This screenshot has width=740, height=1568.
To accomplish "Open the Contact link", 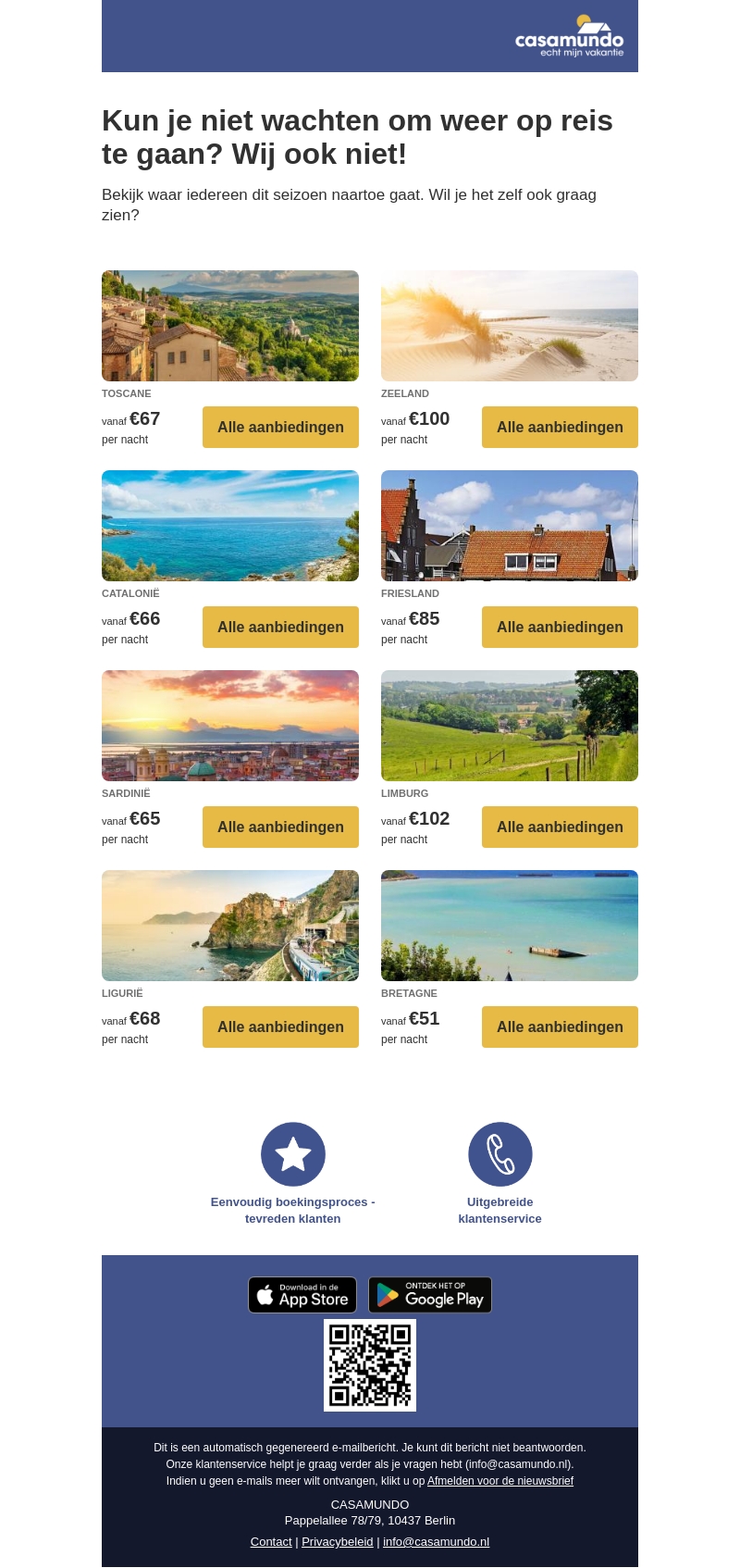I will coord(271,1542).
